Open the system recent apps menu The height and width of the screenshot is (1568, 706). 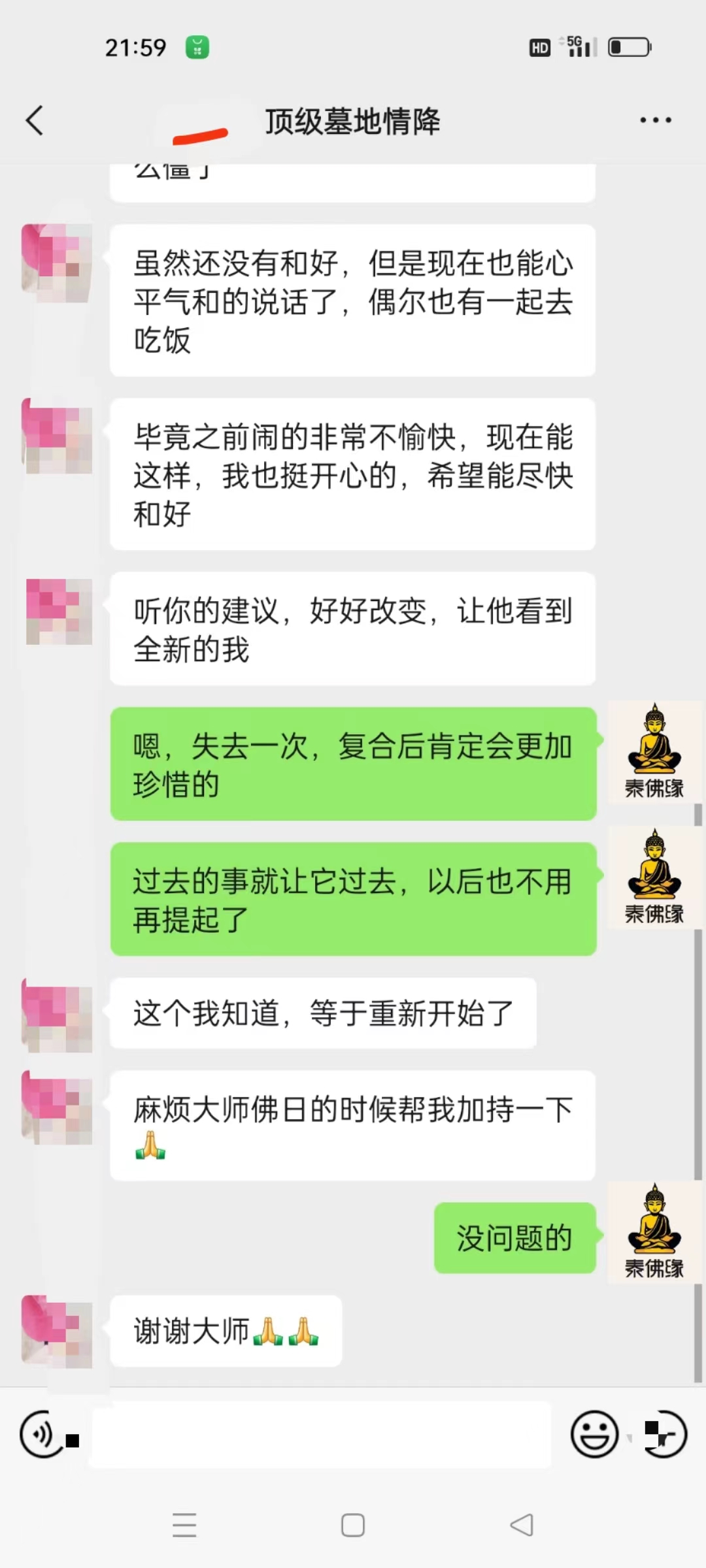(x=184, y=1525)
